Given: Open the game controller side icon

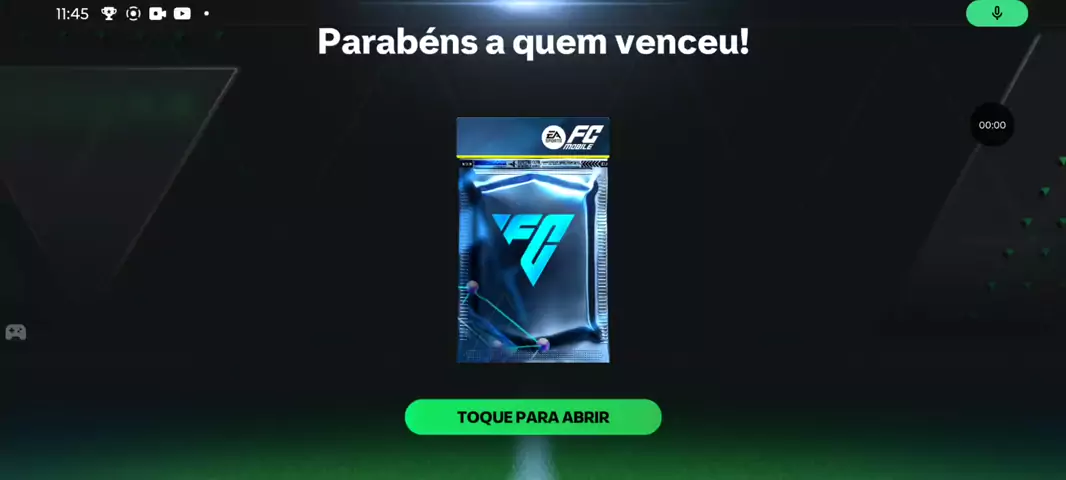Looking at the screenshot, I should [16, 332].
